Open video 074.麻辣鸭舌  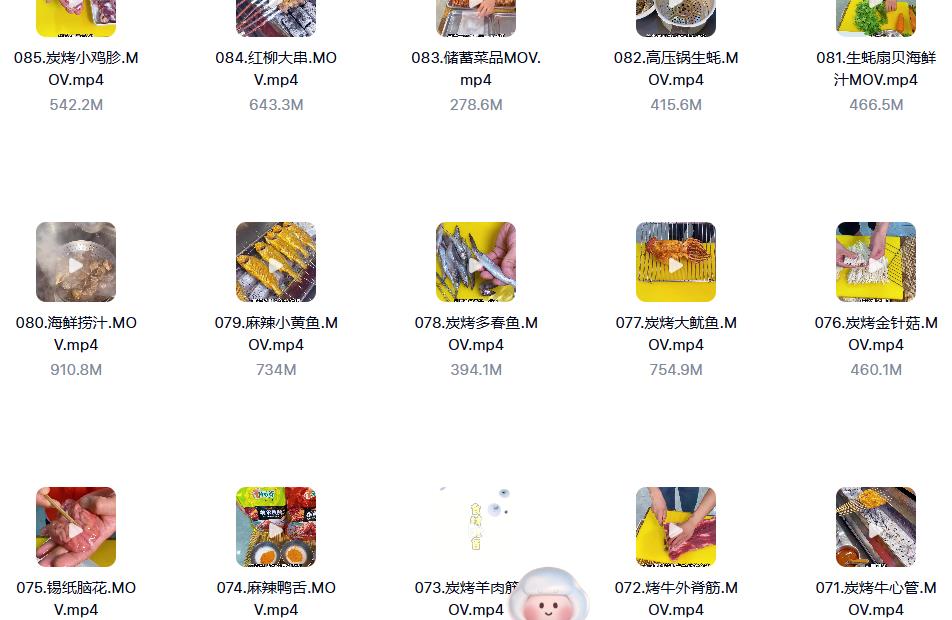(x=276, y=527)
